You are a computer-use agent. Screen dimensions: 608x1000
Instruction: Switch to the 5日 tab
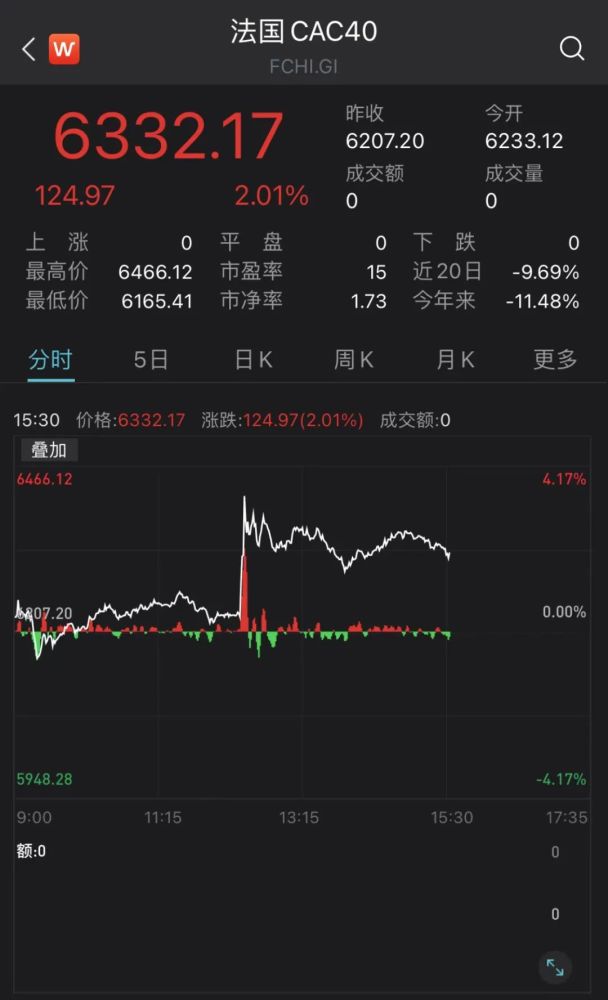coord(151,360)
